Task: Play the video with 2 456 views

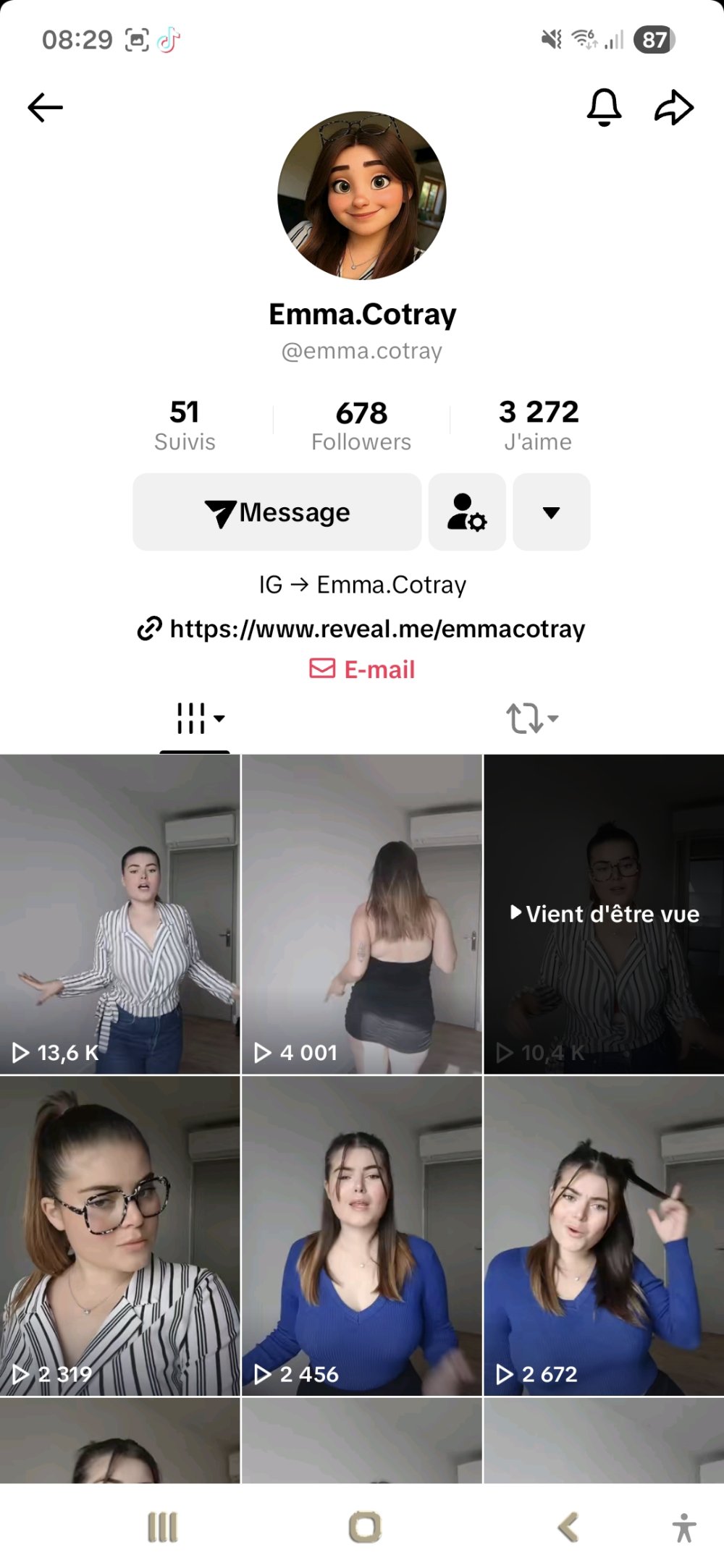Action: point(361,1235)
